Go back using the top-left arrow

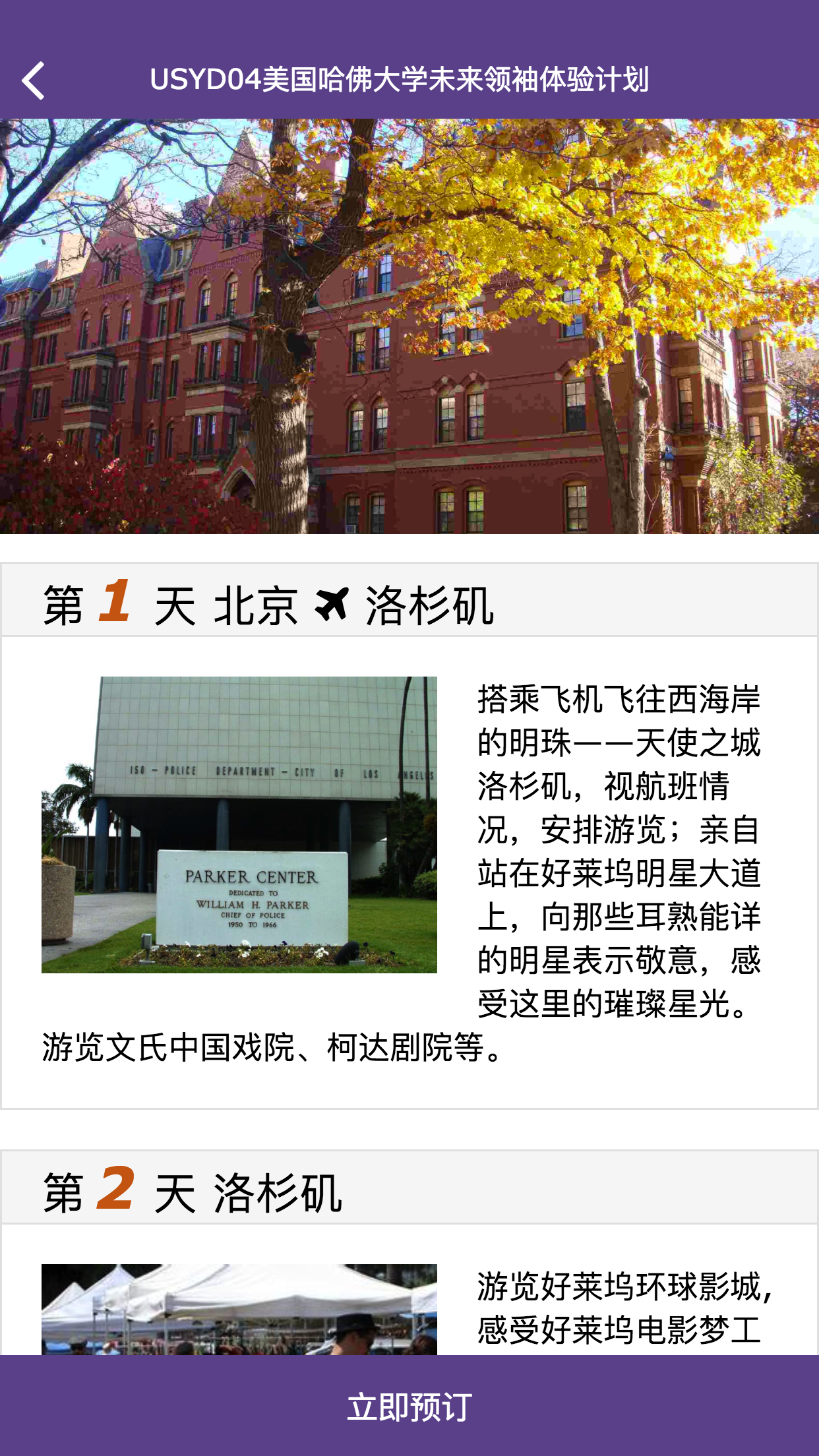point(34,80)
